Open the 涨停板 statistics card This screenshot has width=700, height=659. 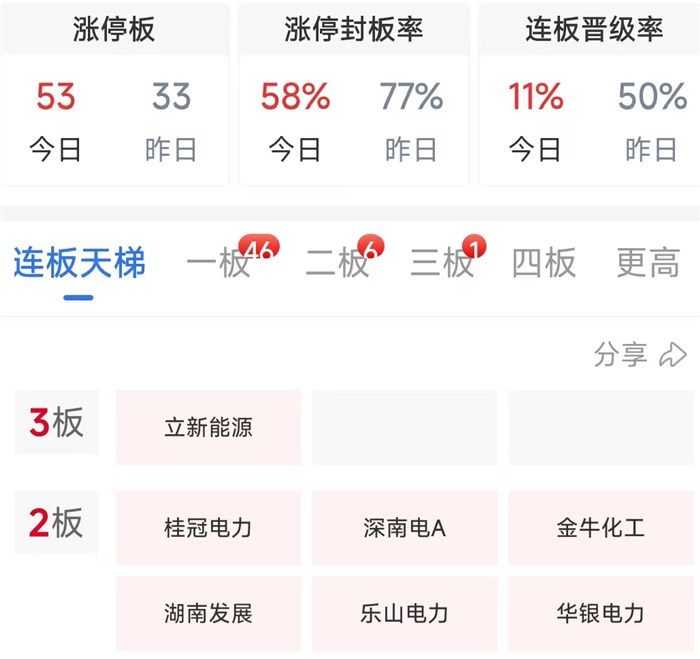115,94
